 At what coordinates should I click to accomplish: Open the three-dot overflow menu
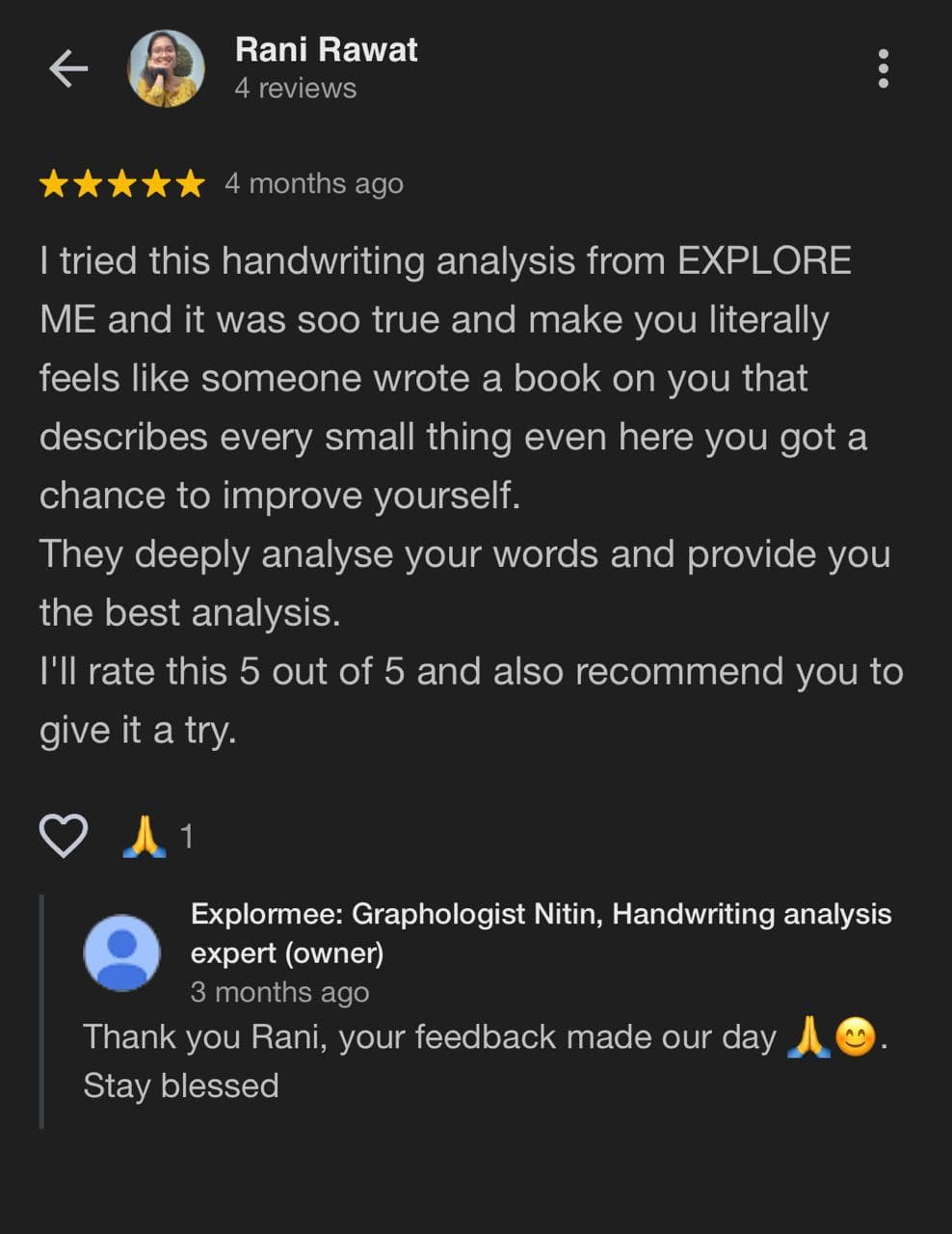click(x=883, y=68)
